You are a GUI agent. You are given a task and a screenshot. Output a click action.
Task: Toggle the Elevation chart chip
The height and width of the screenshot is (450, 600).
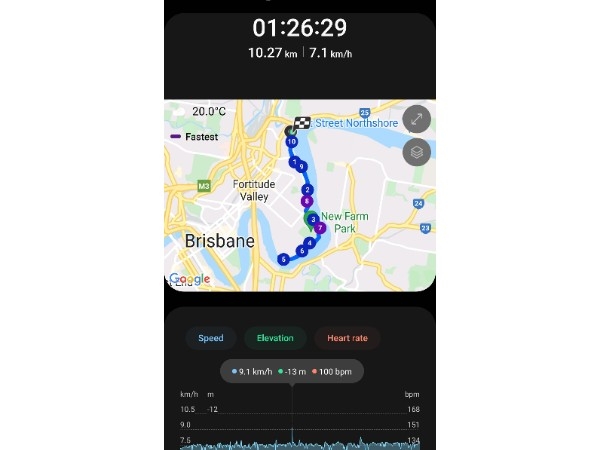tap(275, 338)
